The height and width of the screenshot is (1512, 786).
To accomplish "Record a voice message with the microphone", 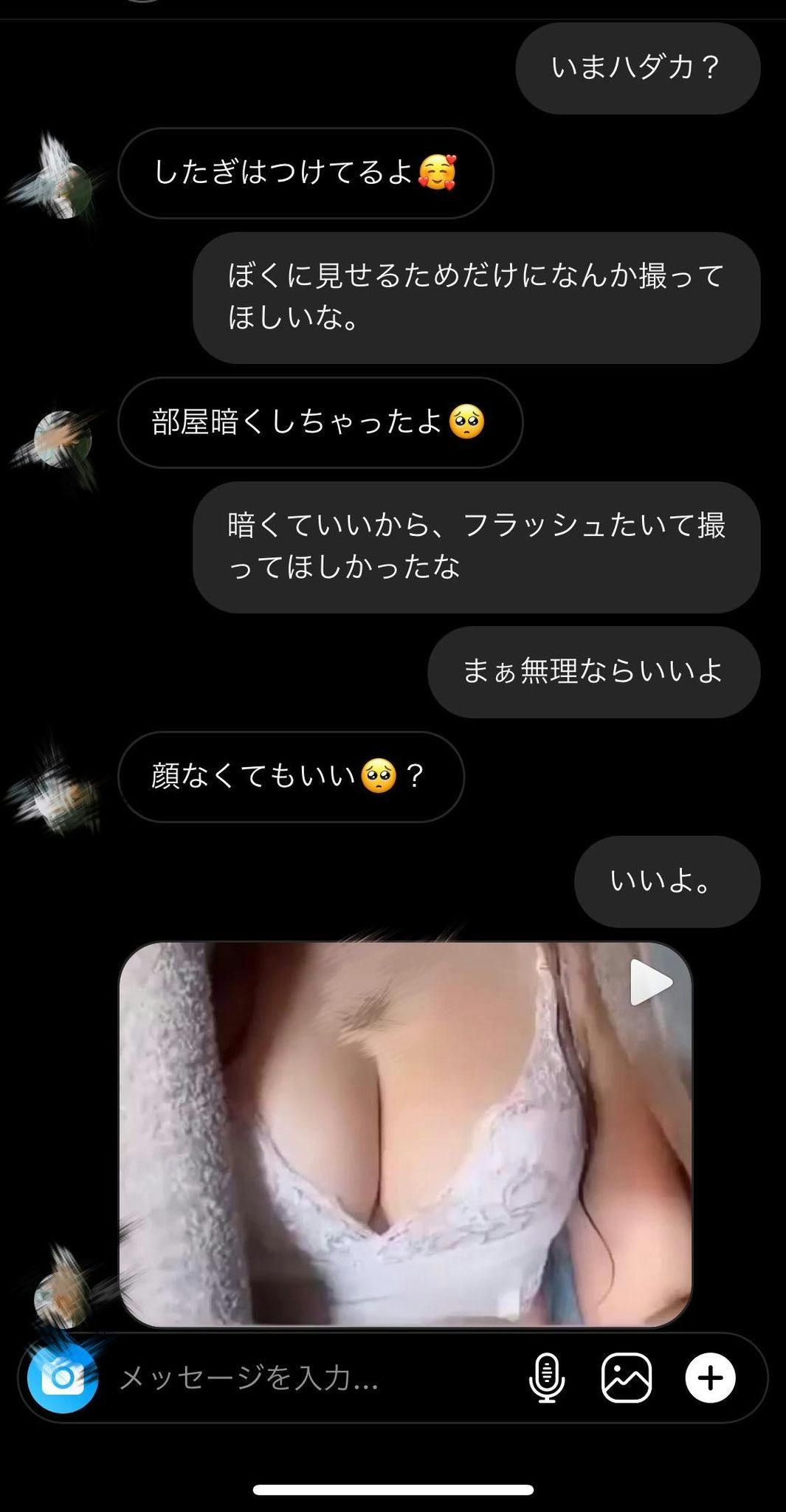I will click(547, 1378).
